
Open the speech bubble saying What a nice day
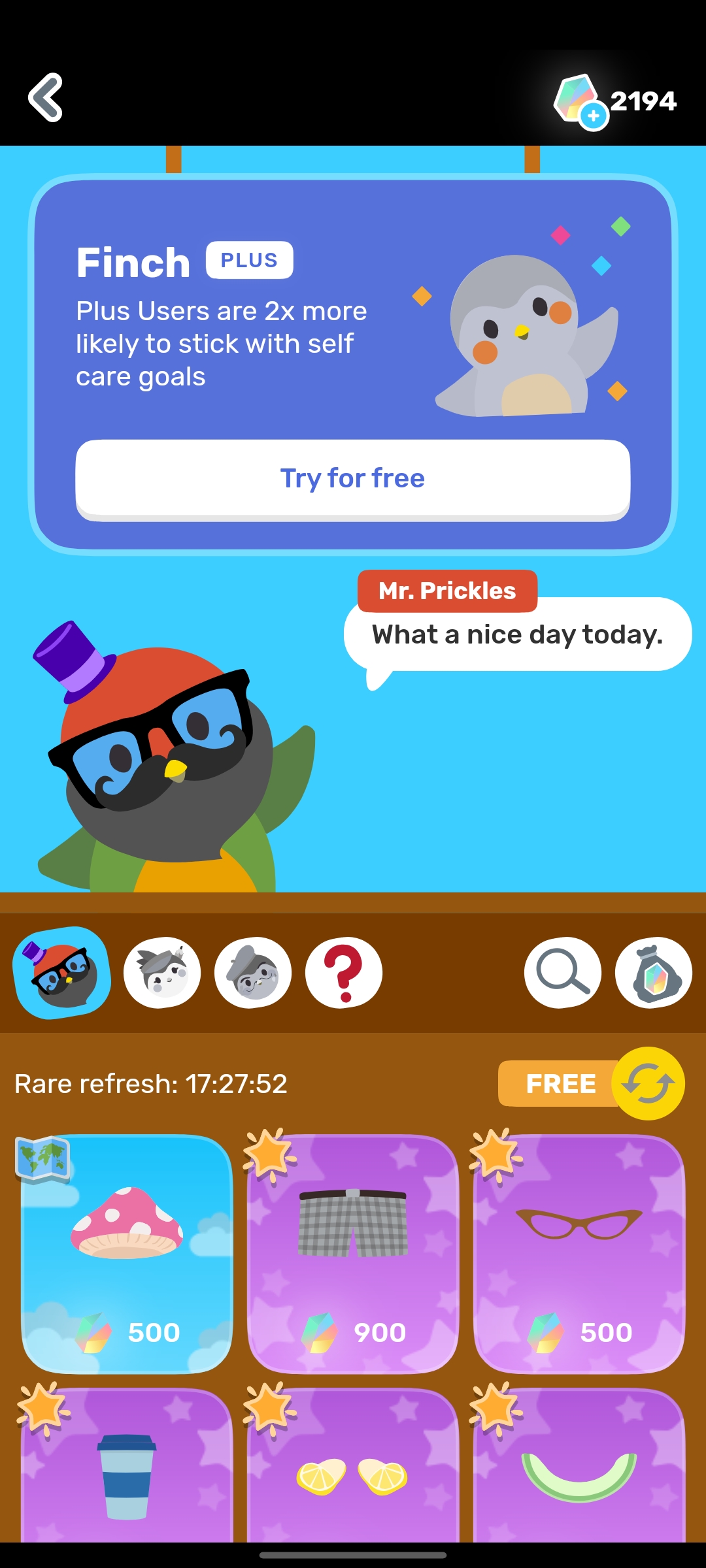point(516,634)
